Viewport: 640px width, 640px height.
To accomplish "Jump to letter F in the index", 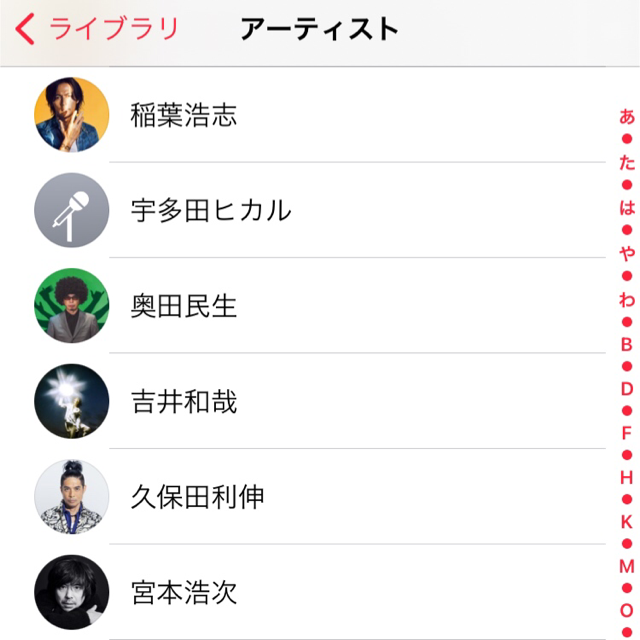I will tap(627, 433).
